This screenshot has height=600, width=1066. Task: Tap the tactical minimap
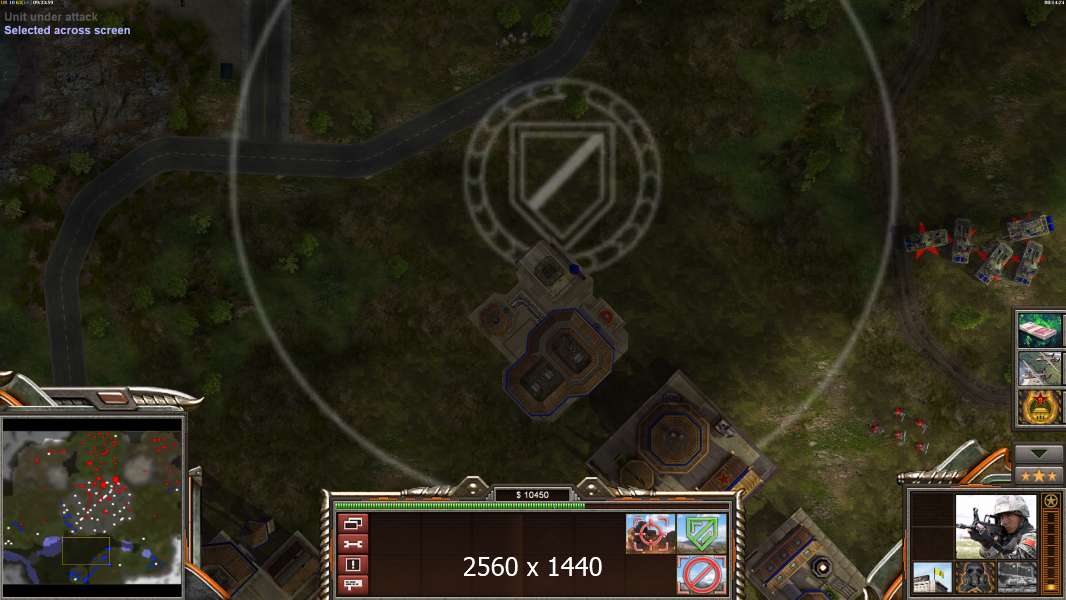(93, 502)
